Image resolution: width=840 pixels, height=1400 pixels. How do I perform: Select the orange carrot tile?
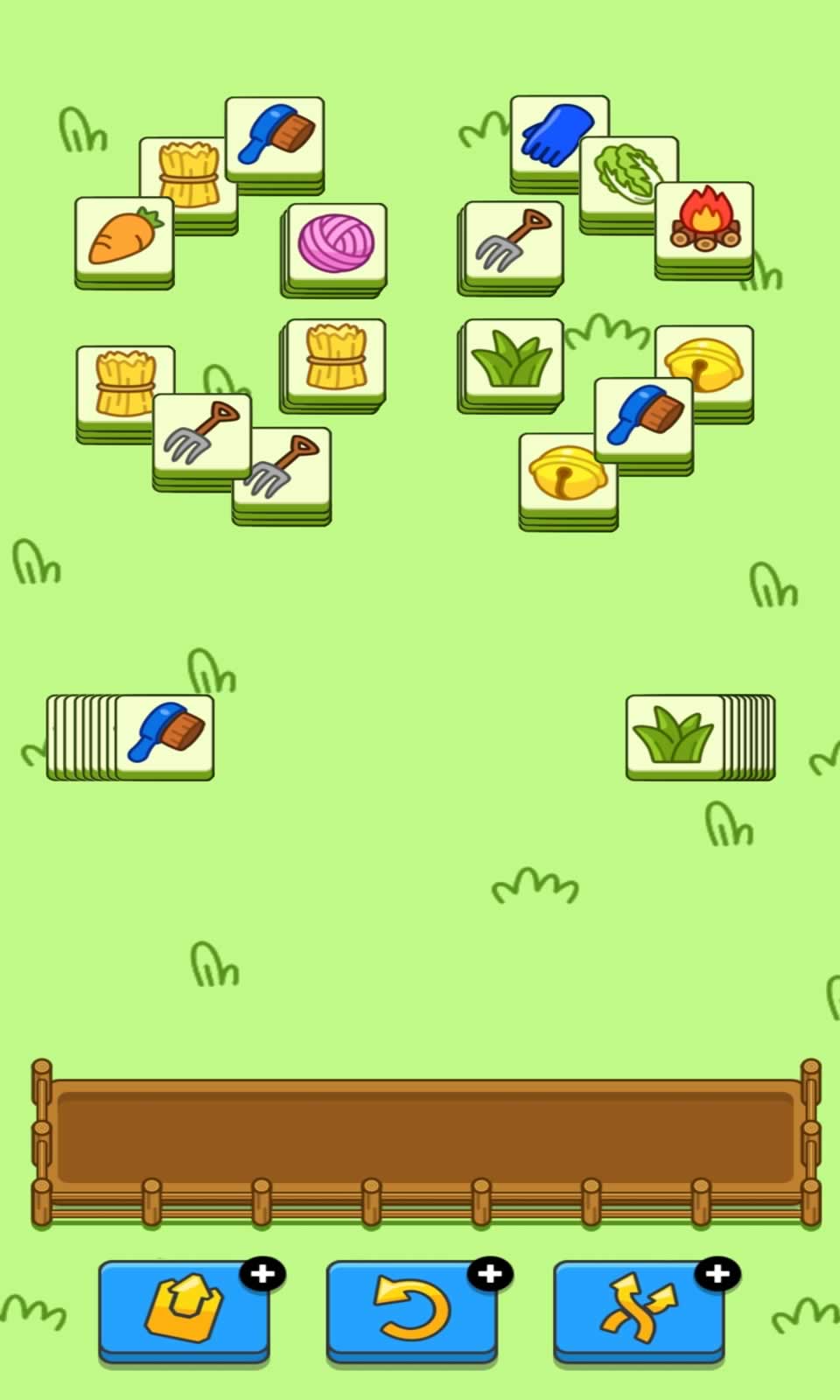tap(123, 236)
